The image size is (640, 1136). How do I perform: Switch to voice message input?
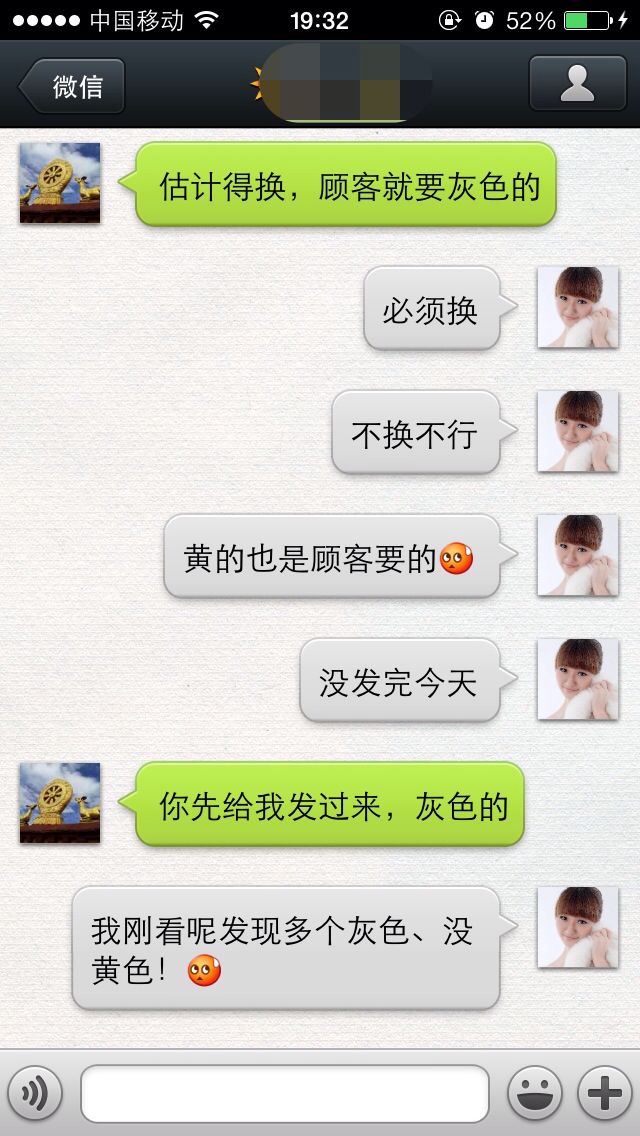pyautogui.click(x=34, y=1093)
